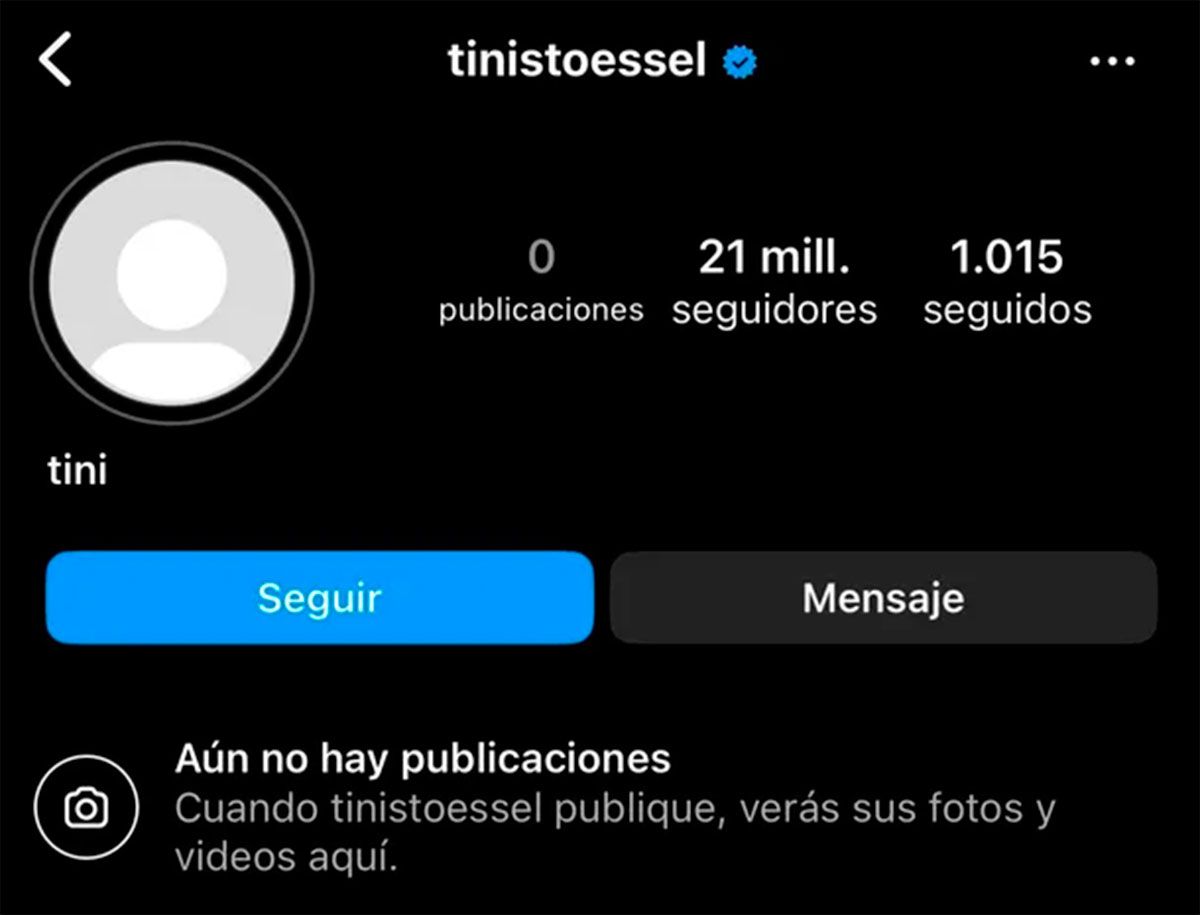
Task: Open the three-dot overflow menu
Action: pyautogui.click(x=1112, y=62)
